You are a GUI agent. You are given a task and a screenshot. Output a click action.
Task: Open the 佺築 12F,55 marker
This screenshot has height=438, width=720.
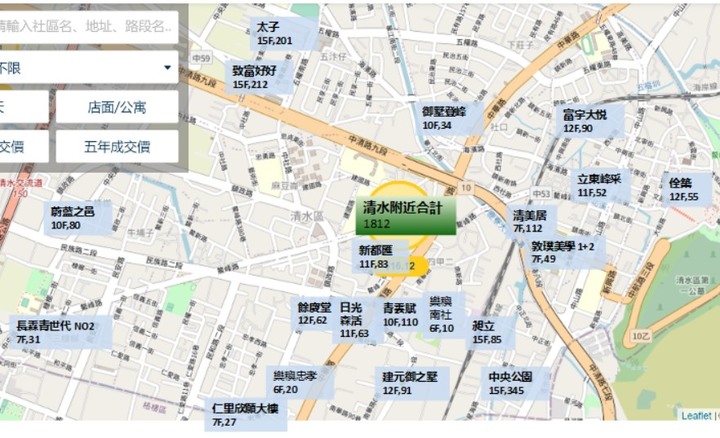tap(688, 190)
